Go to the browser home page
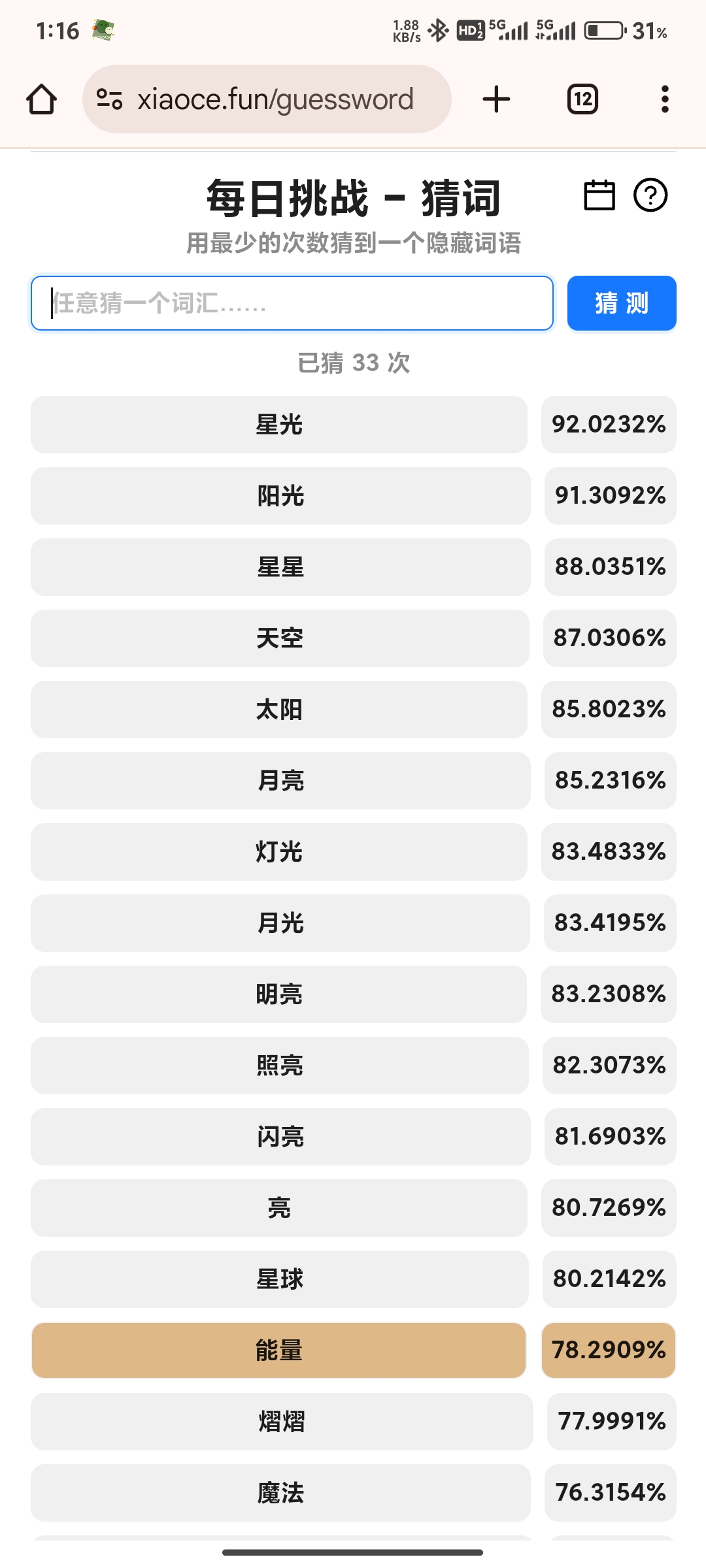Image resolution: width=706 pixels, height=1568 pixels. click(41, 99)
